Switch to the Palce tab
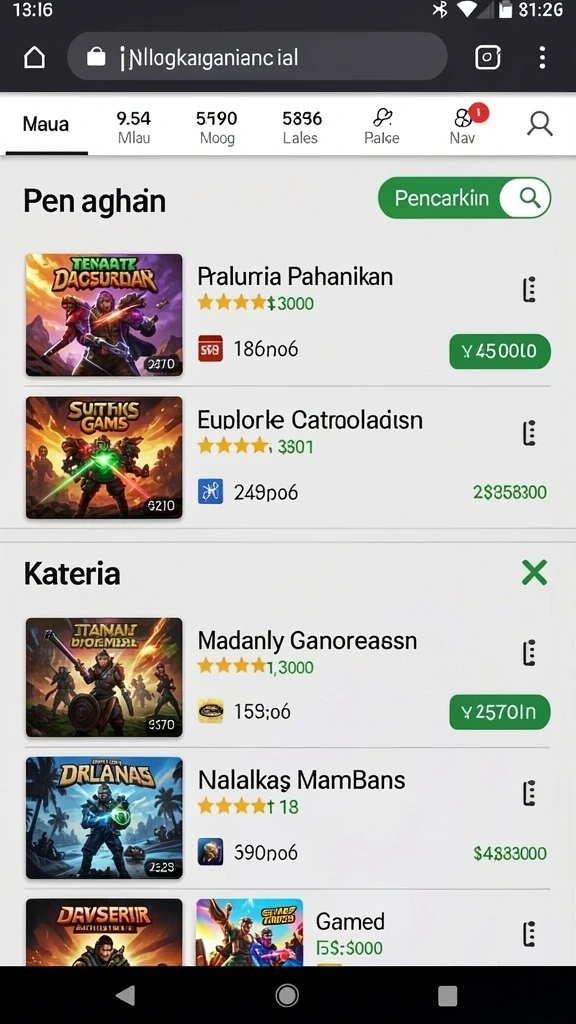The height and width of the screenshot is (1024, 576). (x=382, y=127)
